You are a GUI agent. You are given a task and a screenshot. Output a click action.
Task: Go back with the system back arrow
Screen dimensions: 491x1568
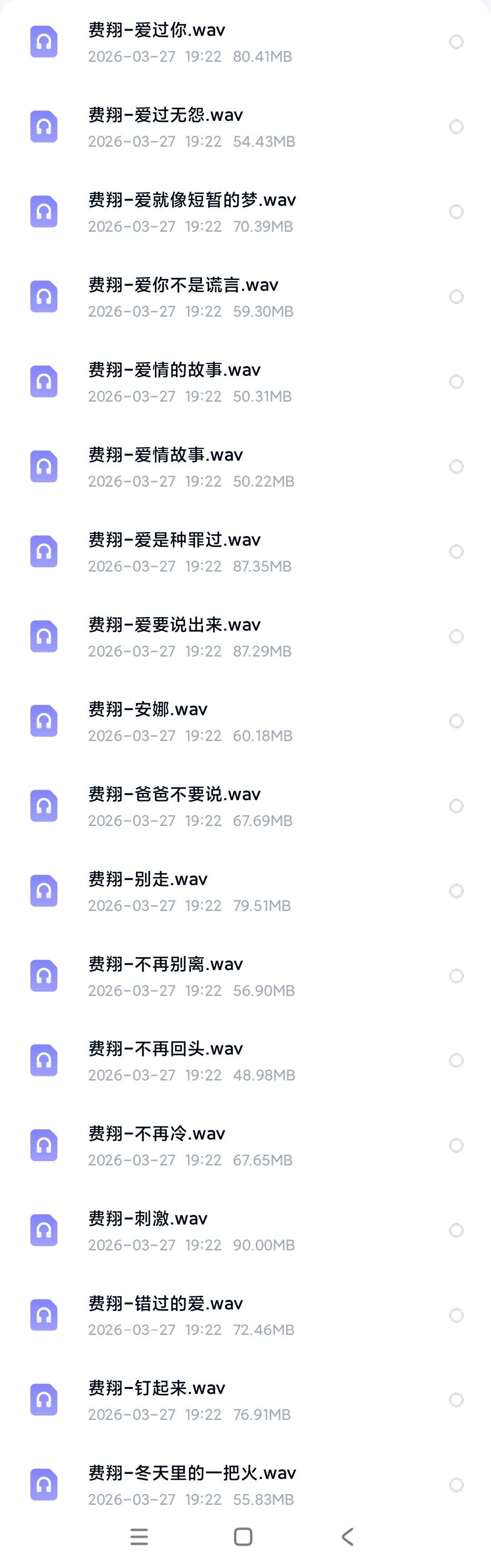coord(347,1536)
